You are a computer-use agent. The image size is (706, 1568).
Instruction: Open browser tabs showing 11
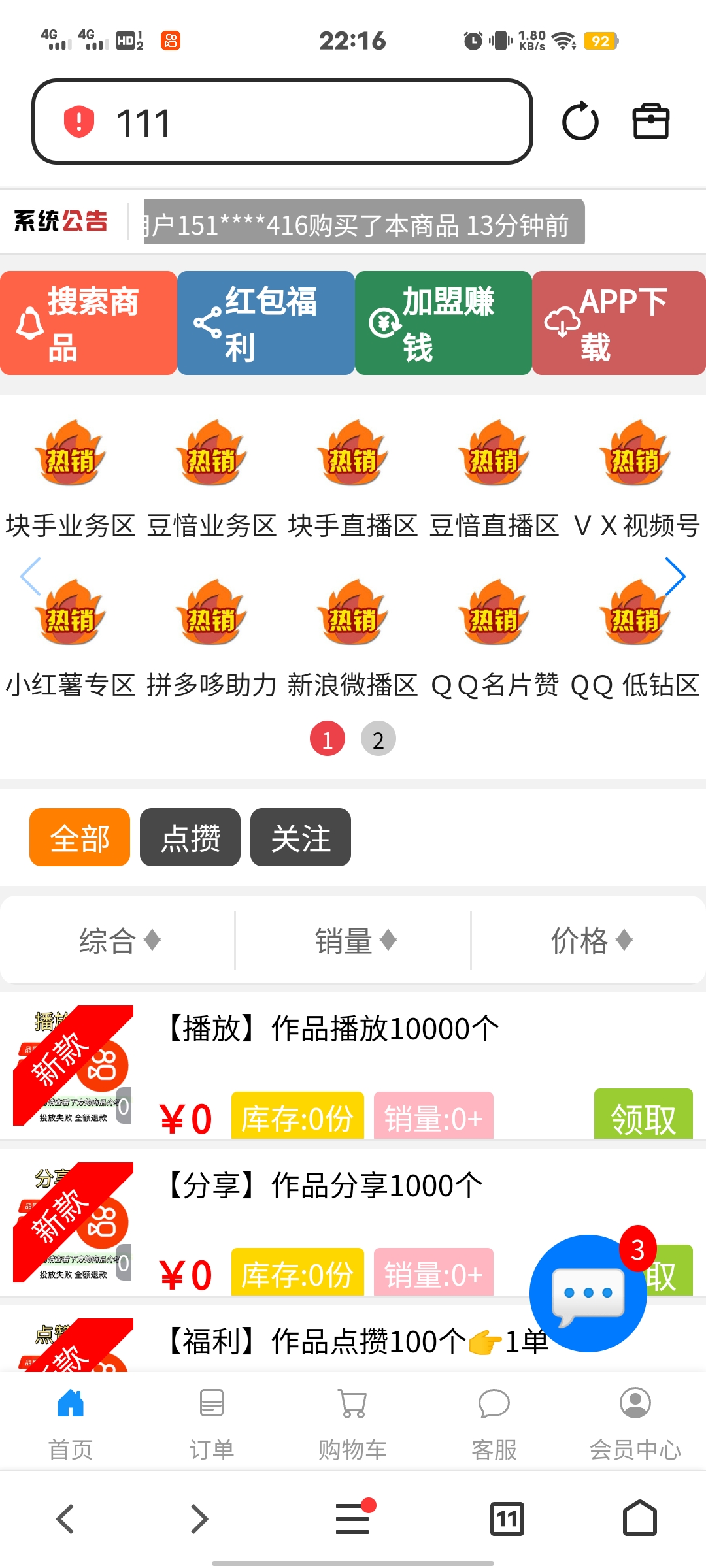507,1518
